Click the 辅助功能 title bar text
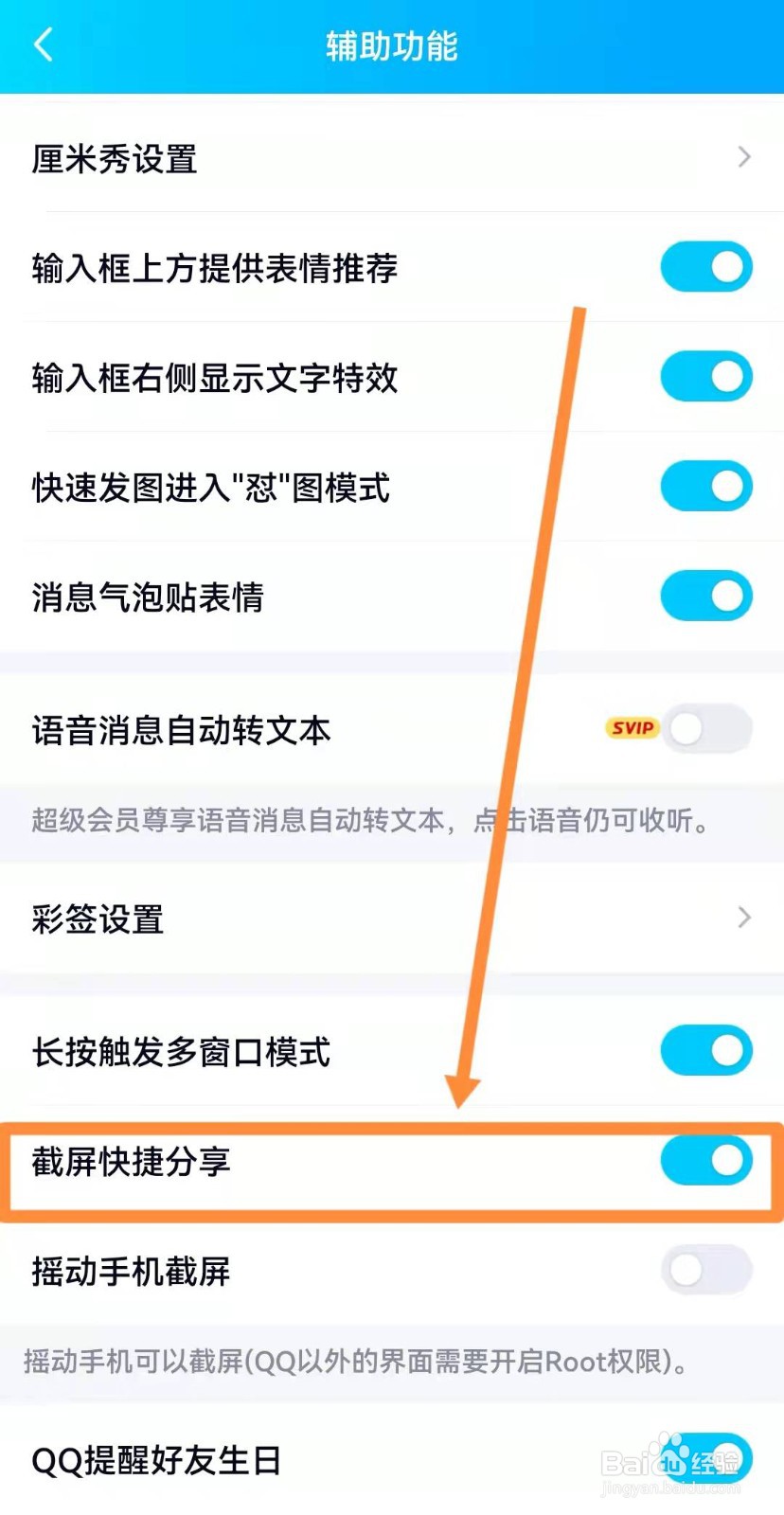The image size is (784, 1515). (x=391, y=43)
